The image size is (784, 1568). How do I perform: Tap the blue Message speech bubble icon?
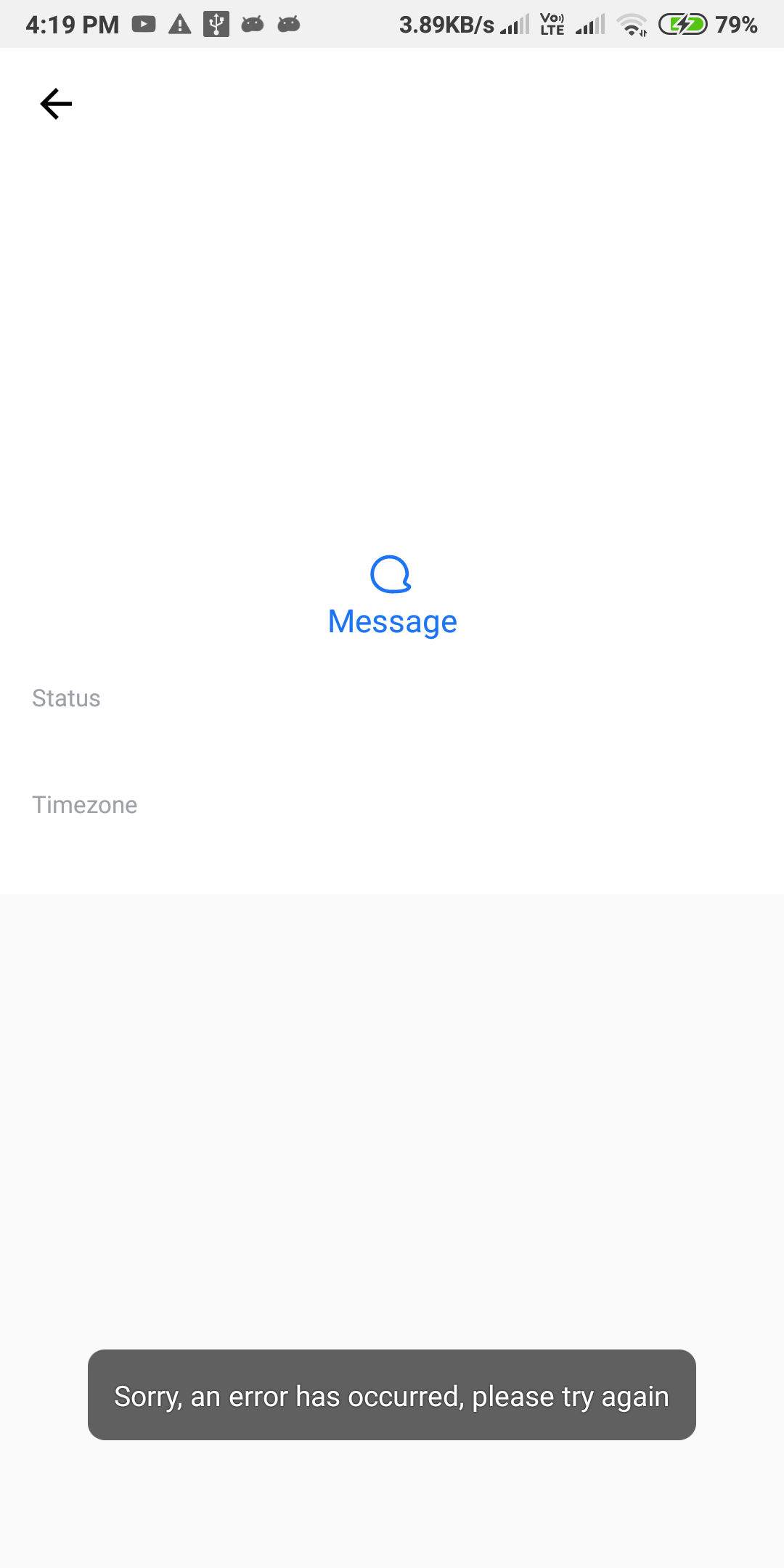point(391,576)
